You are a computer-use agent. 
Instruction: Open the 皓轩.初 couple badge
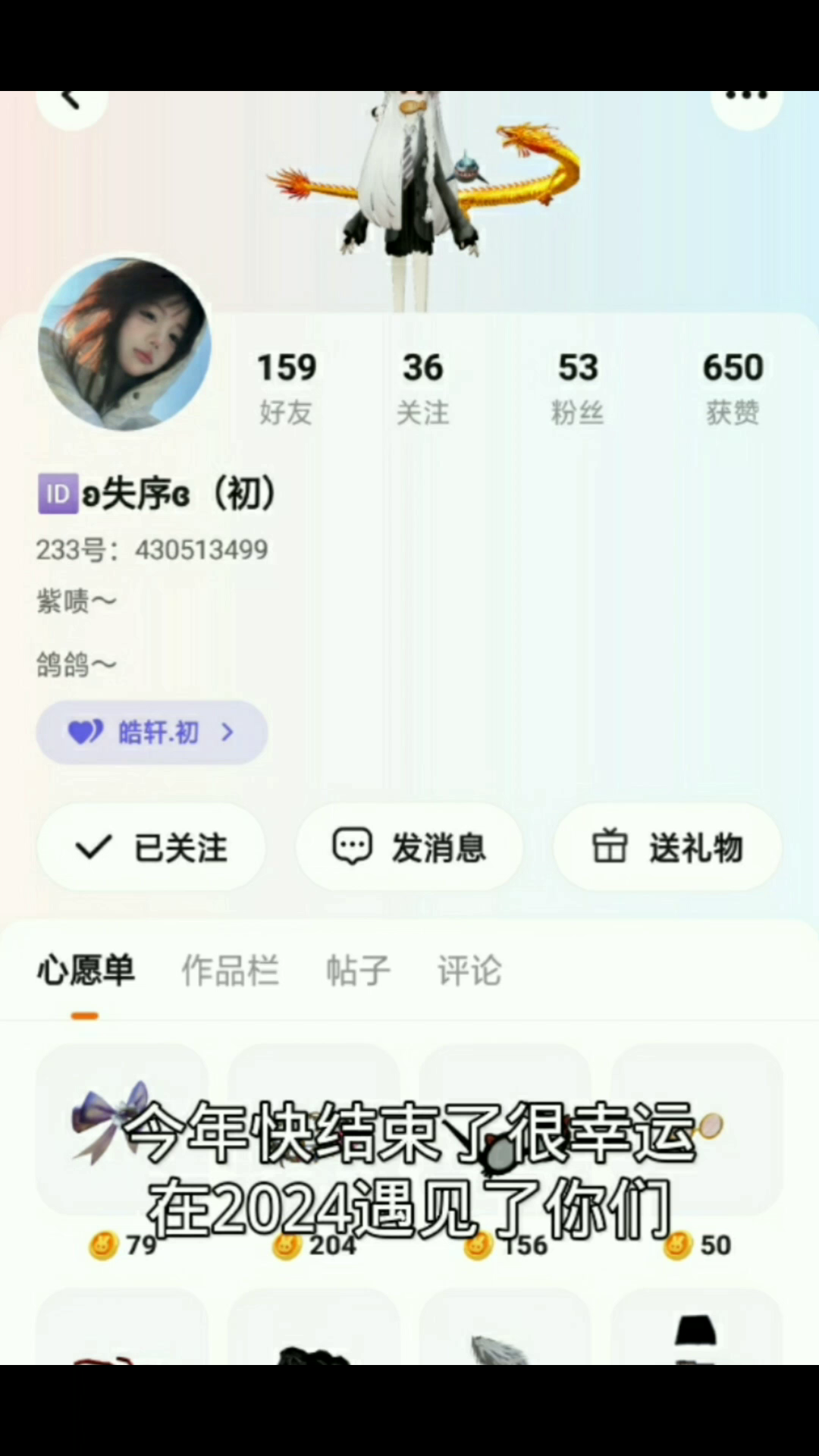[x=152, y=733]
